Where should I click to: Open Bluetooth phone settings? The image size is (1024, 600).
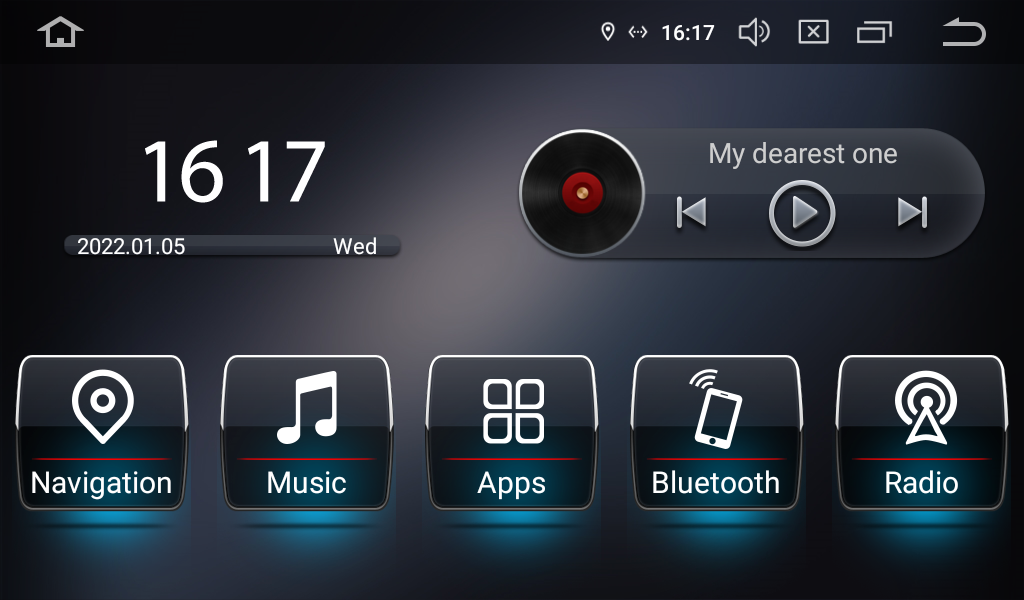click(716, 432)
